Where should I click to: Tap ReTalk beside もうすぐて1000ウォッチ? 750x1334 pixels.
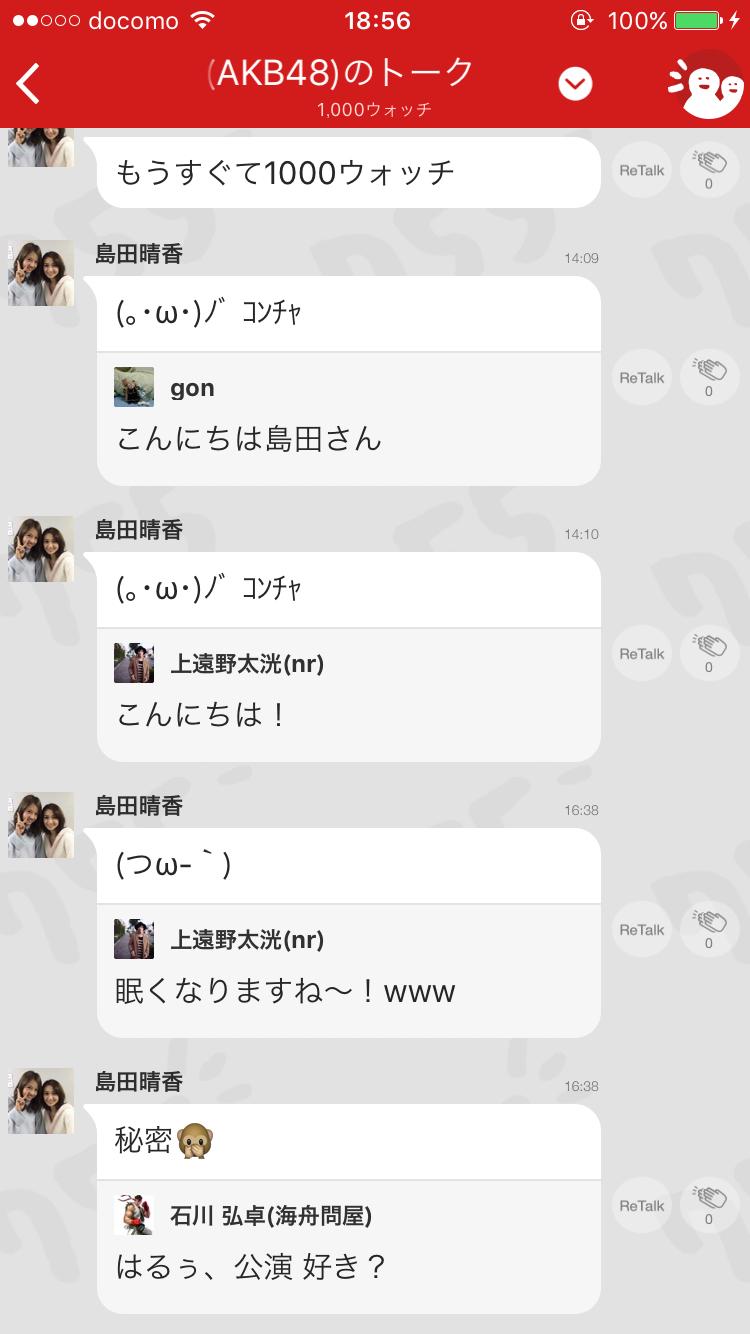(x=640, y=170)
